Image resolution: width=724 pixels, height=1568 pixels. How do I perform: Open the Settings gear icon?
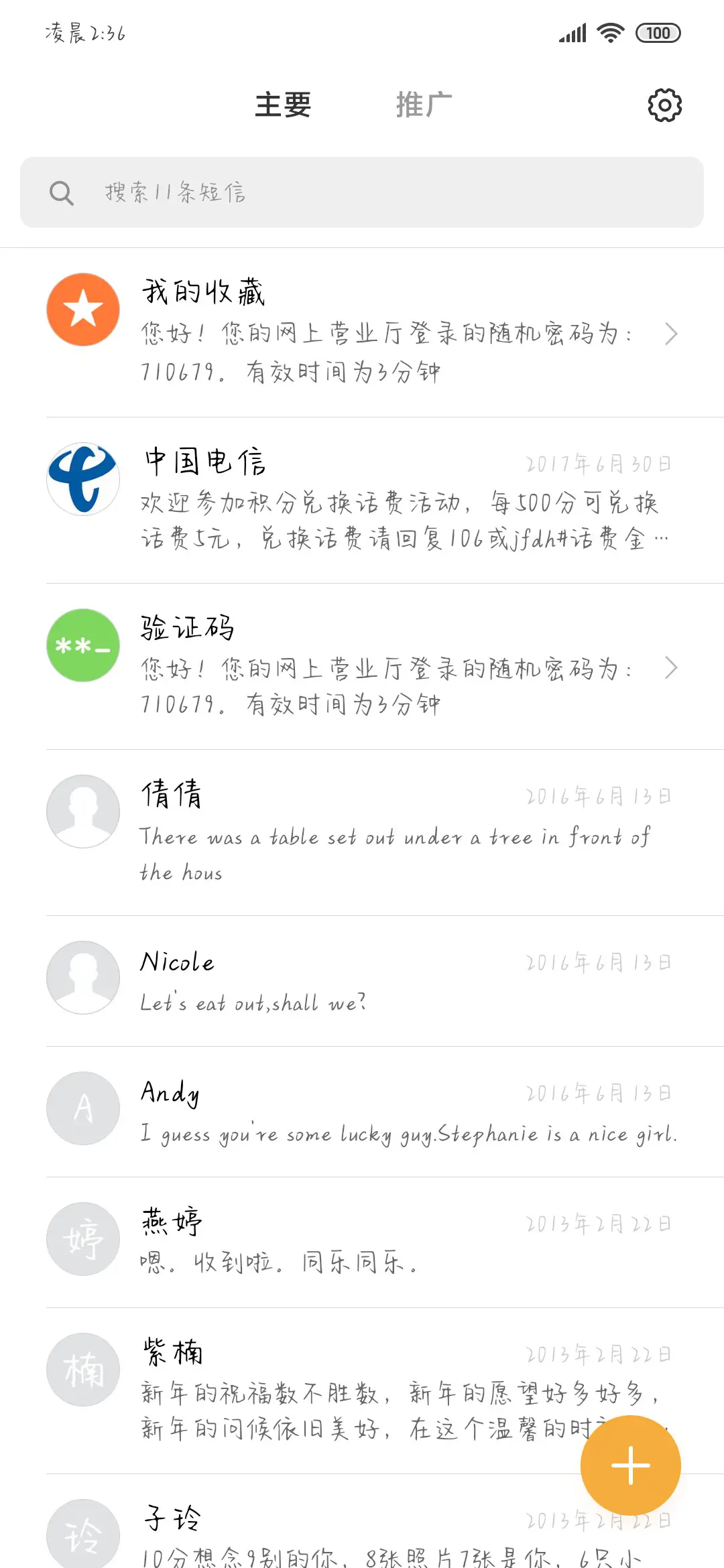click(x=663, y=105)
